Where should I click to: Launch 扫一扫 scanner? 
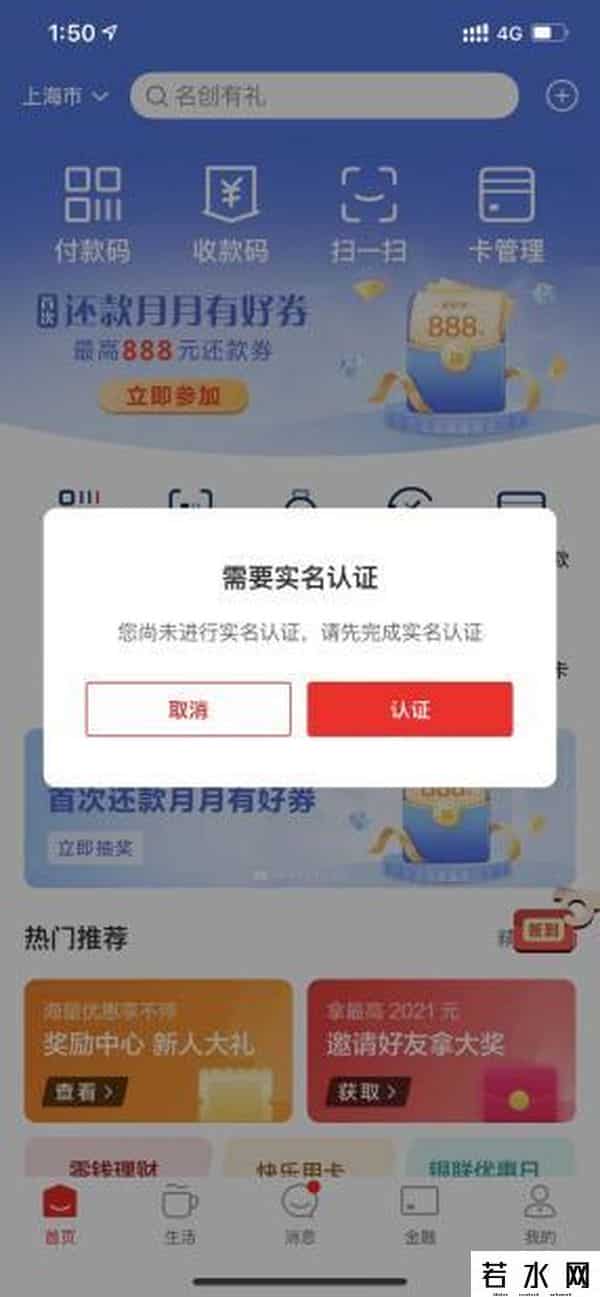368,214
